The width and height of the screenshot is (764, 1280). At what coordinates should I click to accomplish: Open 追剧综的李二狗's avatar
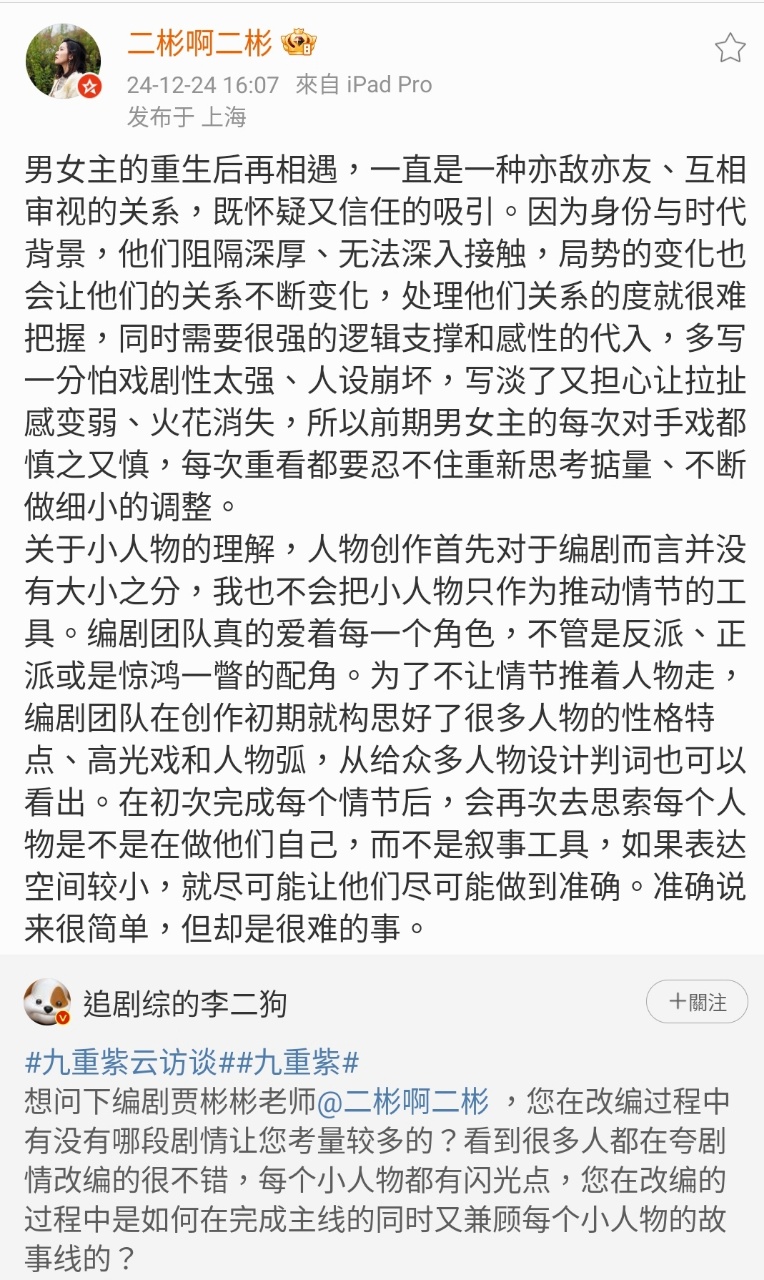click(47, 1002)
